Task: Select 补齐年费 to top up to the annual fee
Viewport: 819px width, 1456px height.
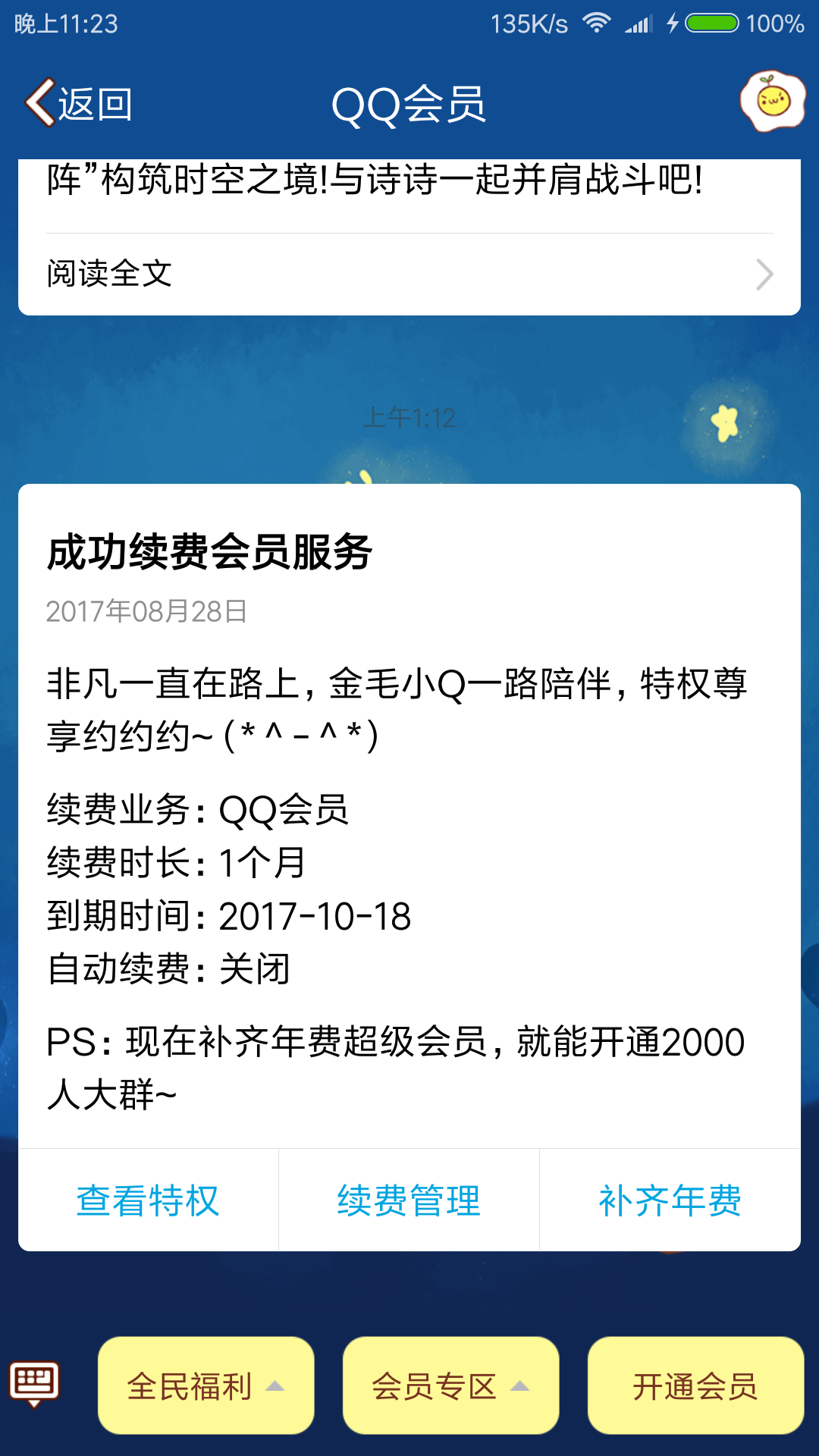Action: [670, 1200]
